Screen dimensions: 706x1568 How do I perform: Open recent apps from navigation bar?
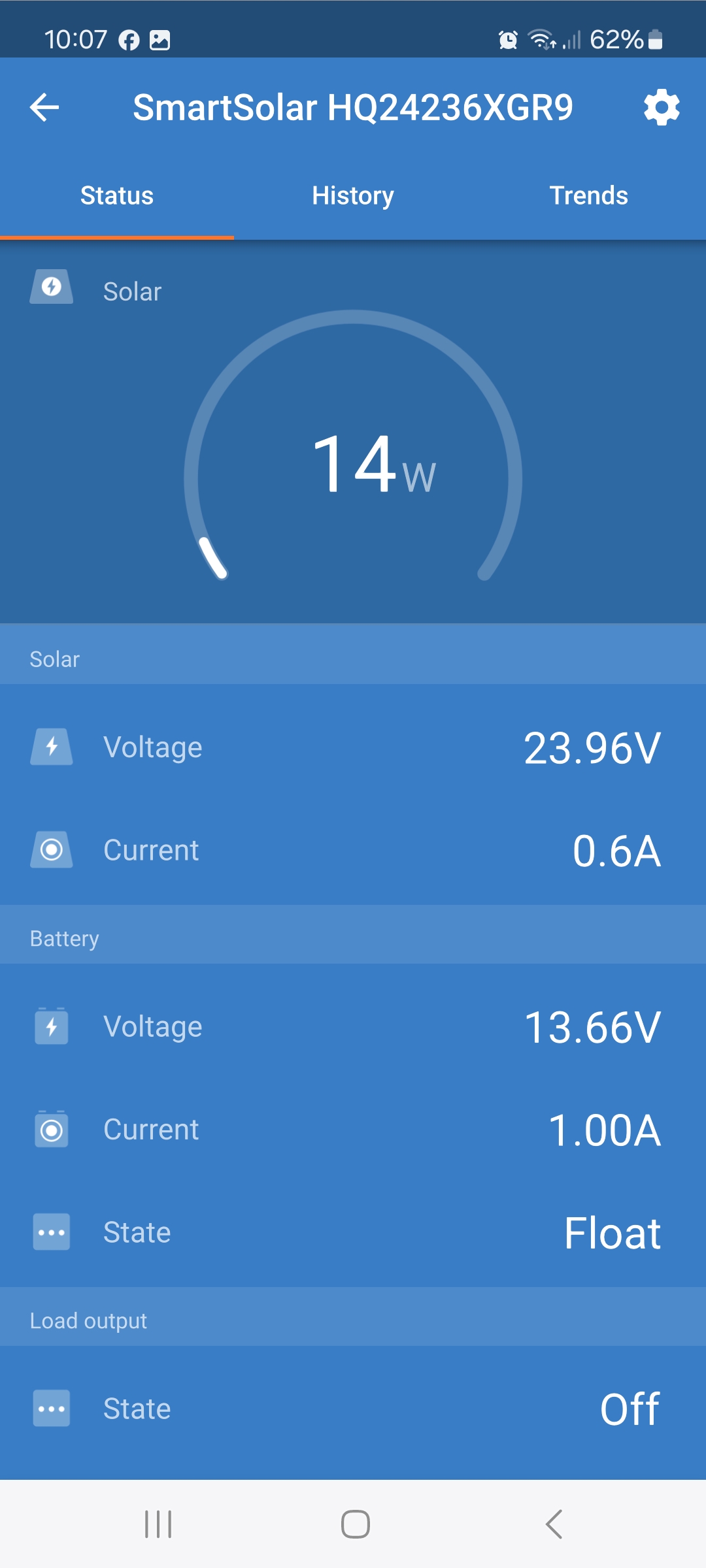[158, 1524]
